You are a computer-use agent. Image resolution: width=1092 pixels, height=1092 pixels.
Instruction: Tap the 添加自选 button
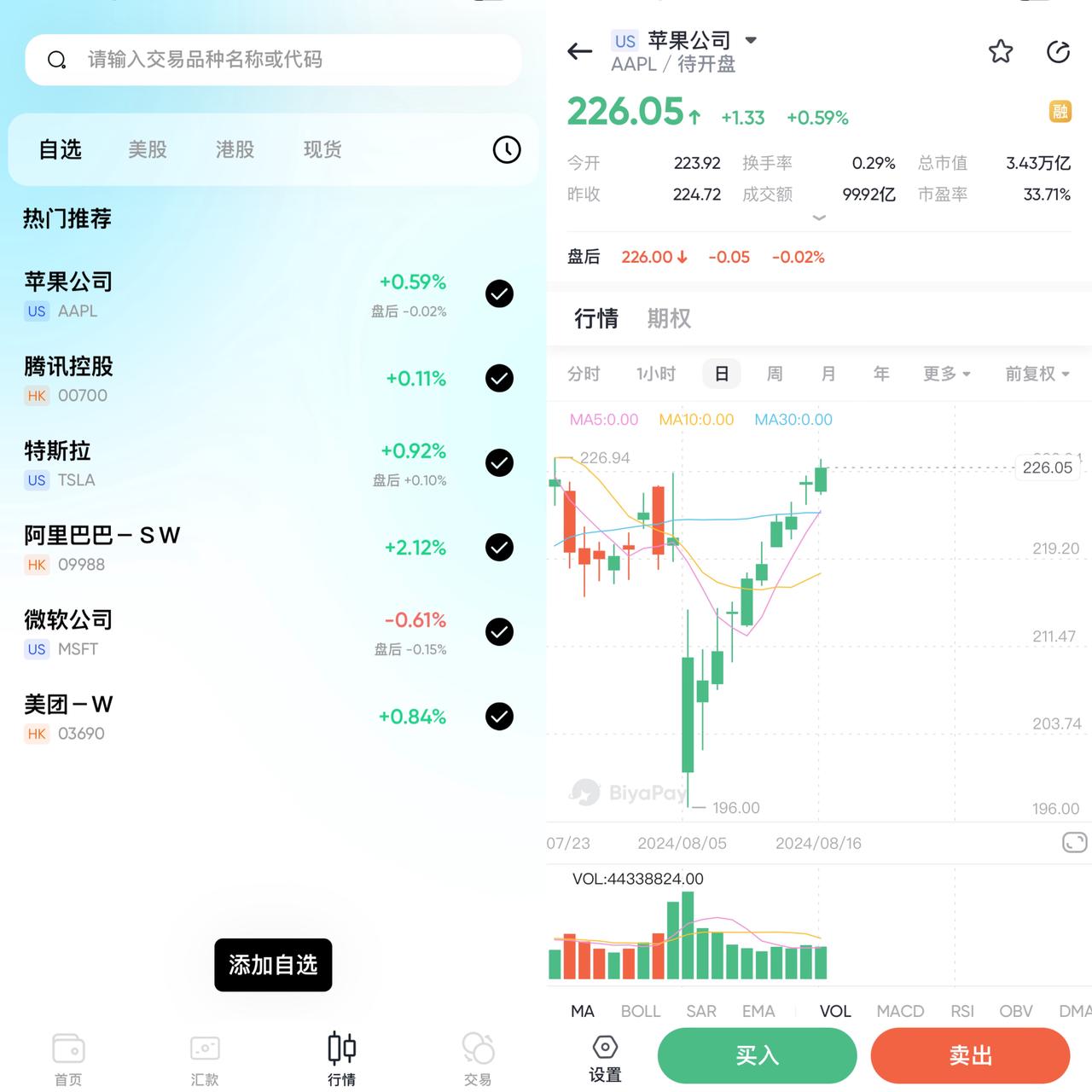pos(273,965)
